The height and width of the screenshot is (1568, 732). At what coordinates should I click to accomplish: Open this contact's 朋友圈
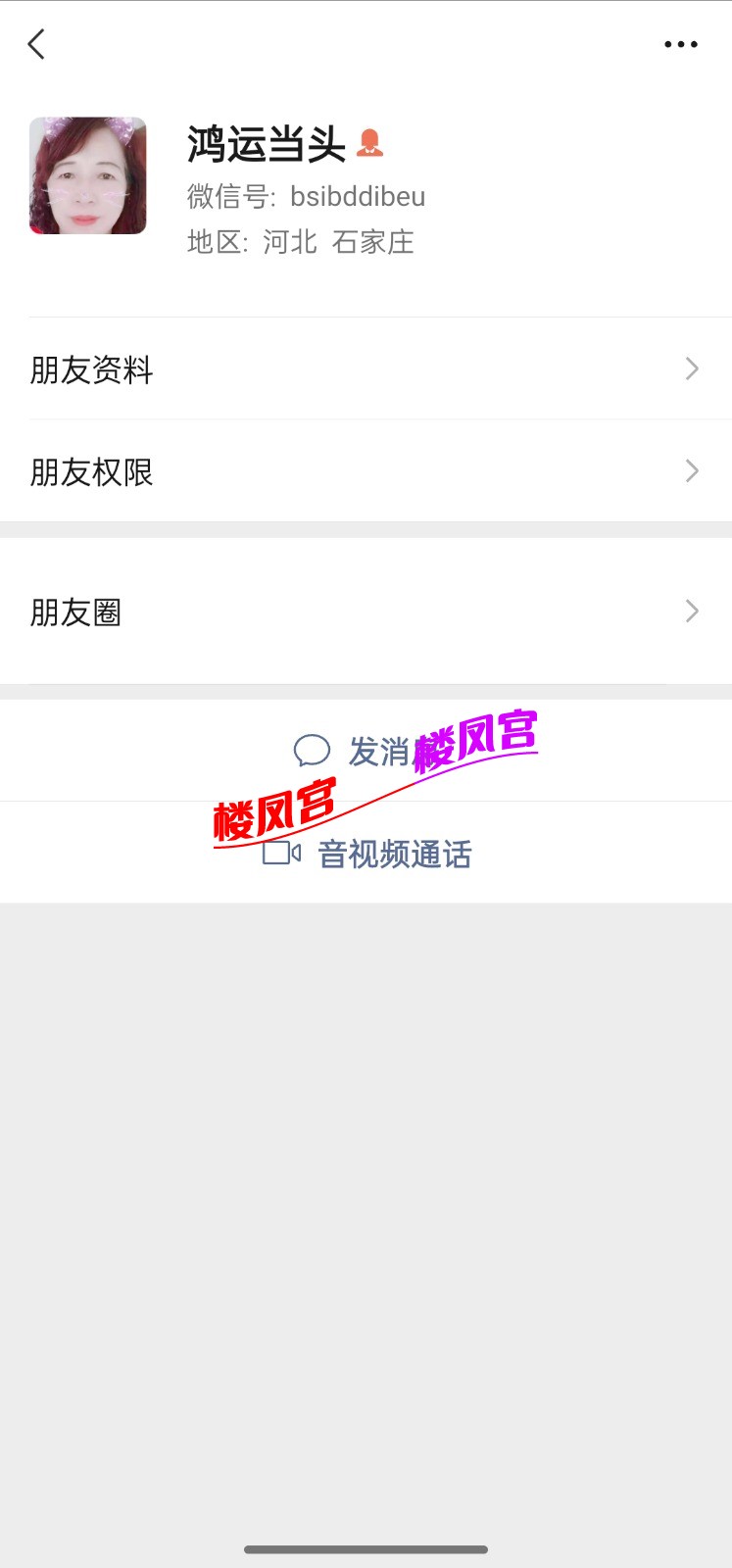pos(366,612)
